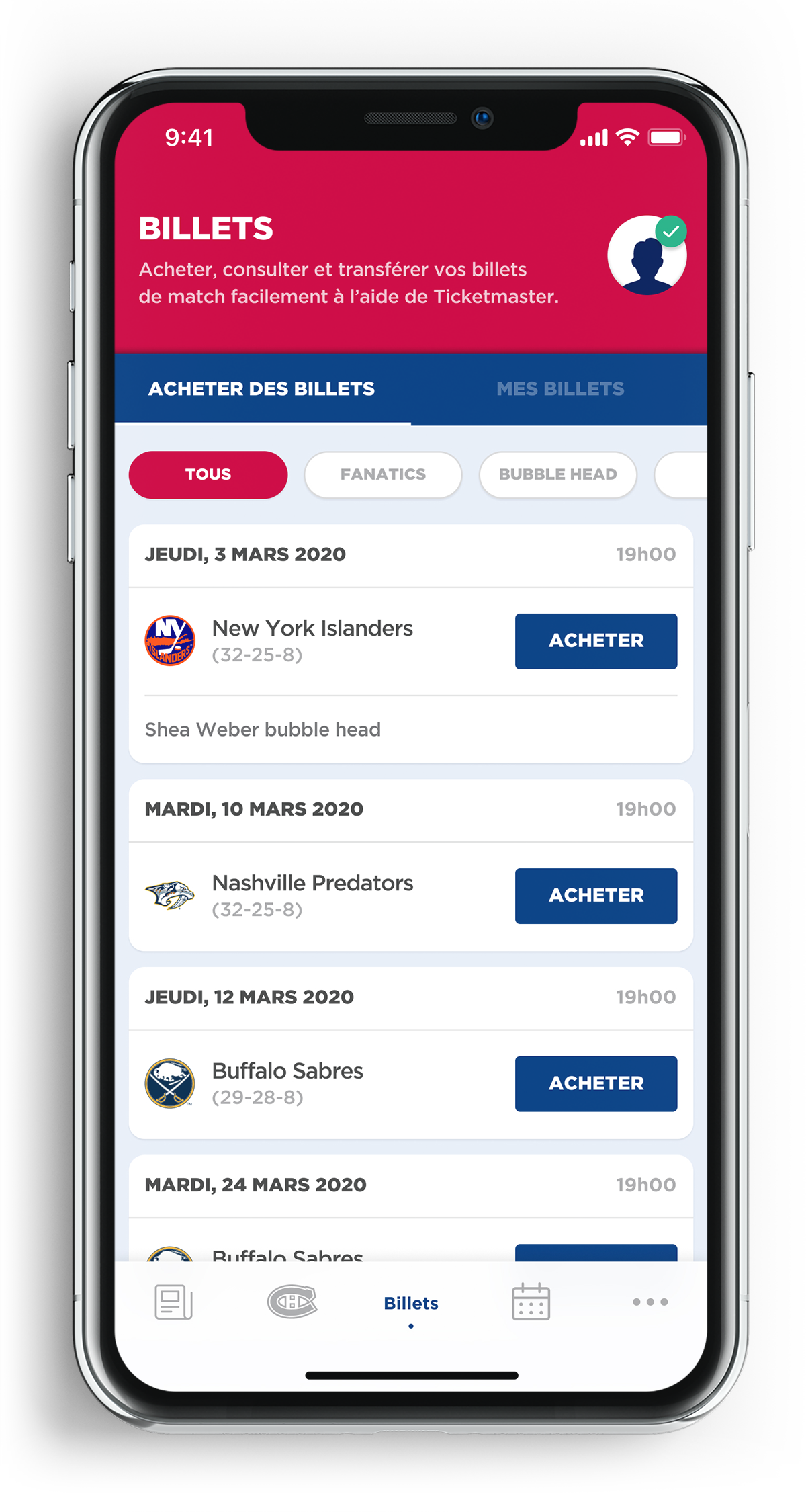This screenshot has height=1512, width=806.
Task: Toggle the TOUS filter pill
Action: pyautogui.click(x=208, y=474)
